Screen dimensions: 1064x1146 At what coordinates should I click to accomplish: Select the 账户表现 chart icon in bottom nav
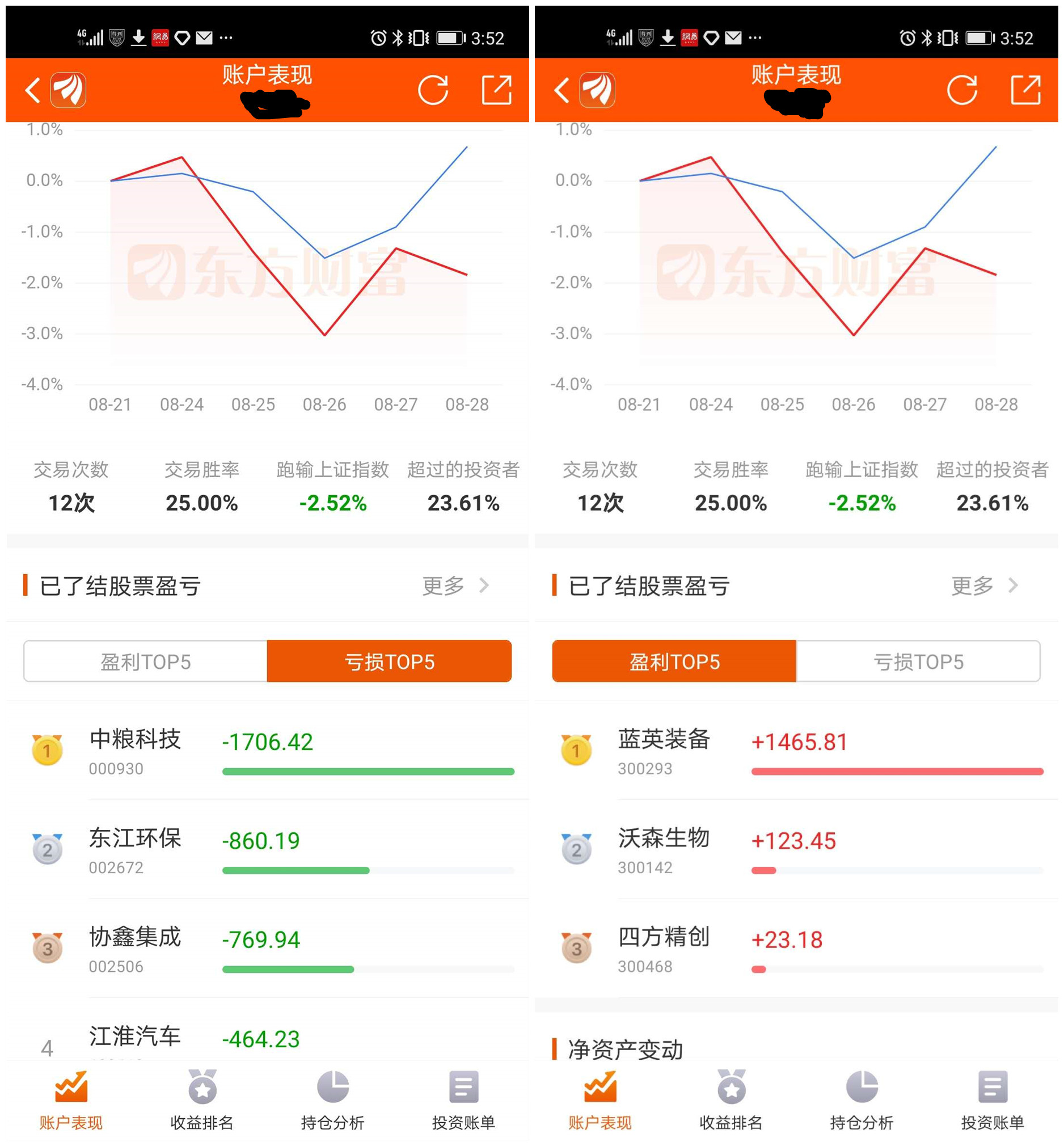(x=71, y=1088)
